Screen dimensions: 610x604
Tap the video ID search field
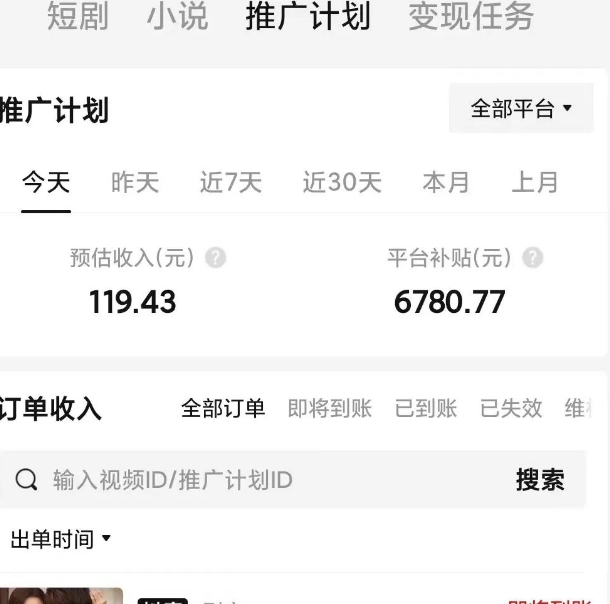[250, 480]
